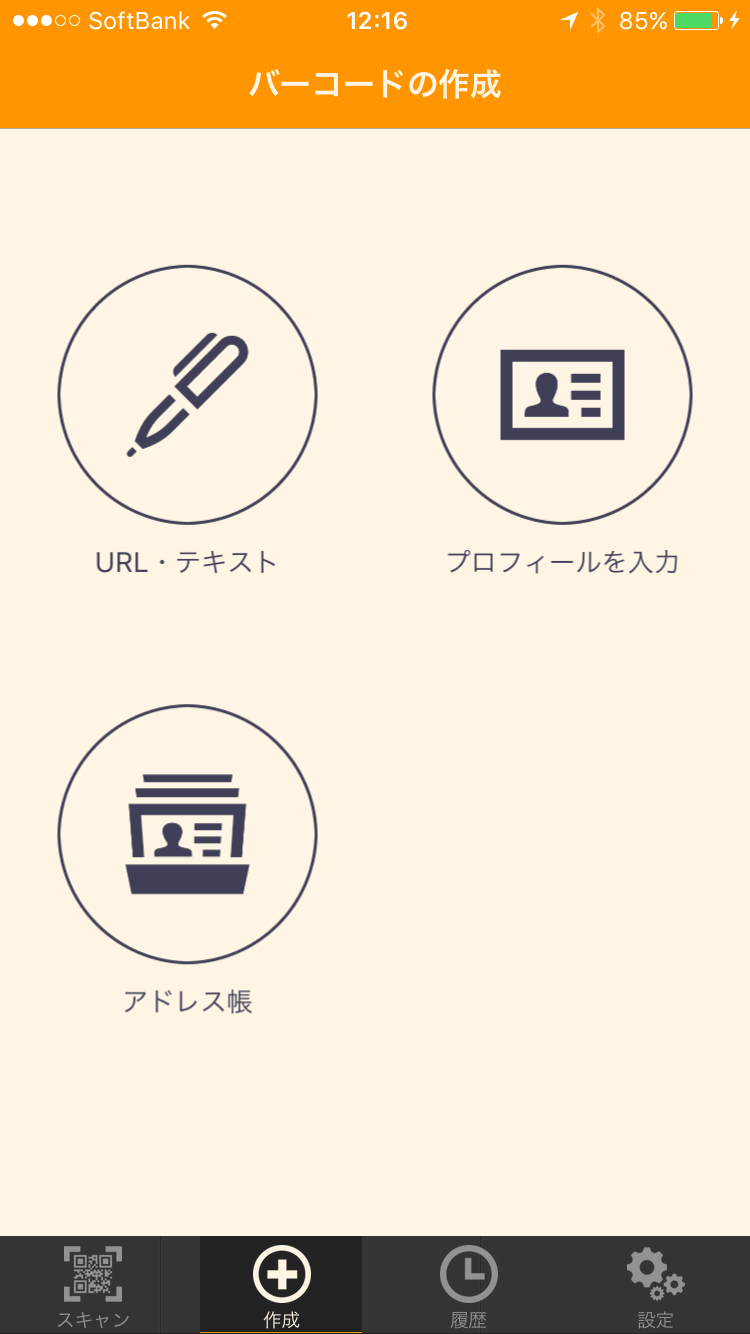Viewport: 750px width, 1334px height.
Task: Open プロフィールを入力 to enter a profile
Action: click(x=562, y=394)
